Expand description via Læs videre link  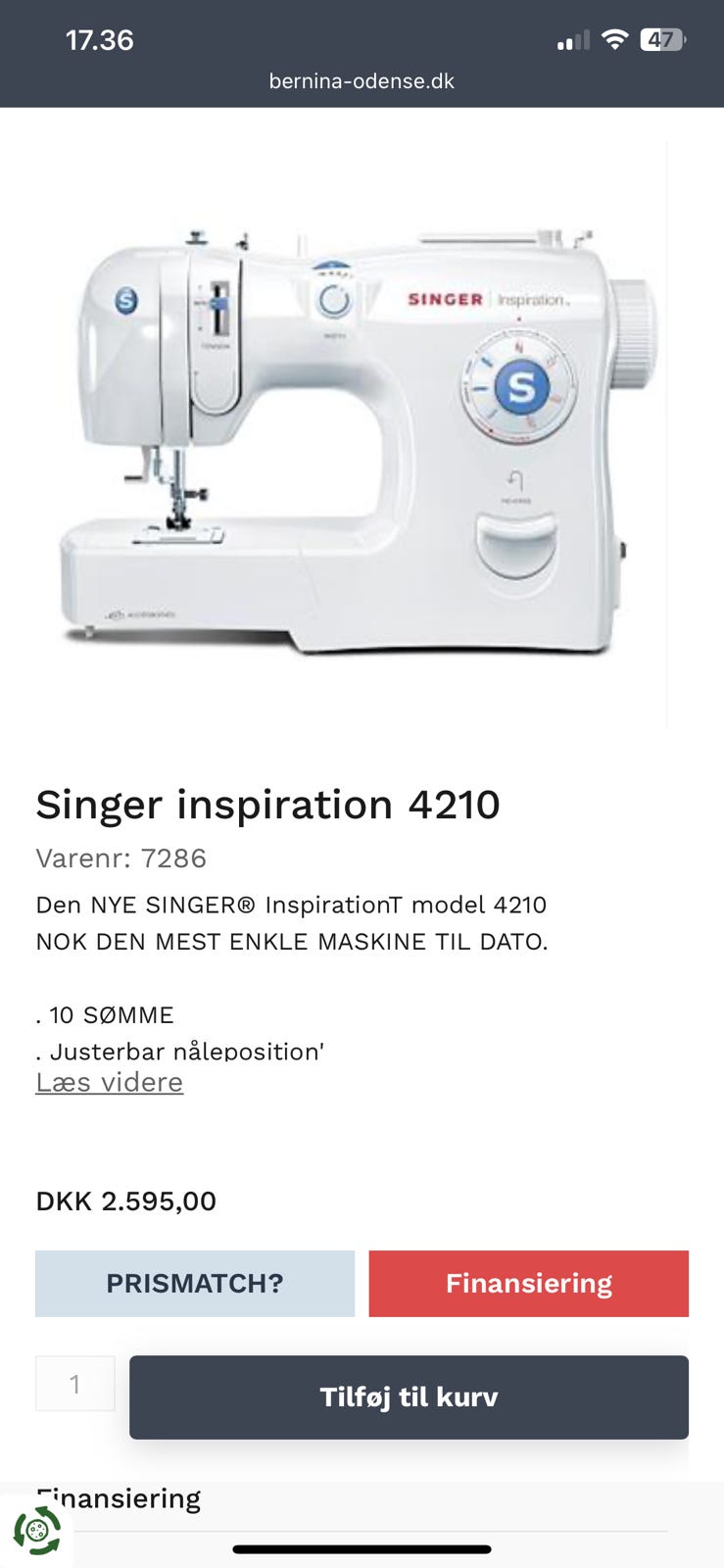pos(110,1082)
